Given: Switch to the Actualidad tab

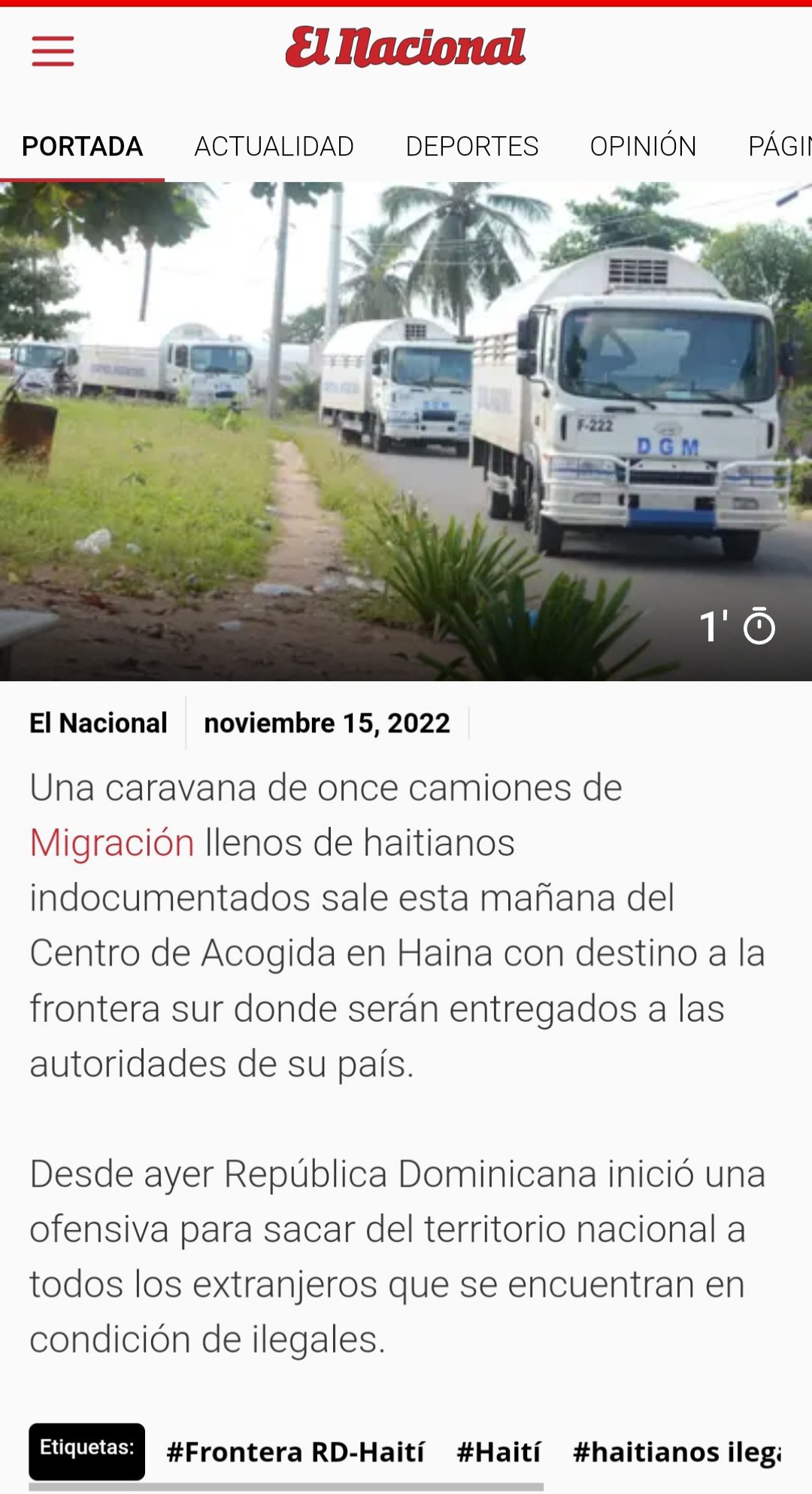Looking at the screenshot, I should tap(274, 146).
